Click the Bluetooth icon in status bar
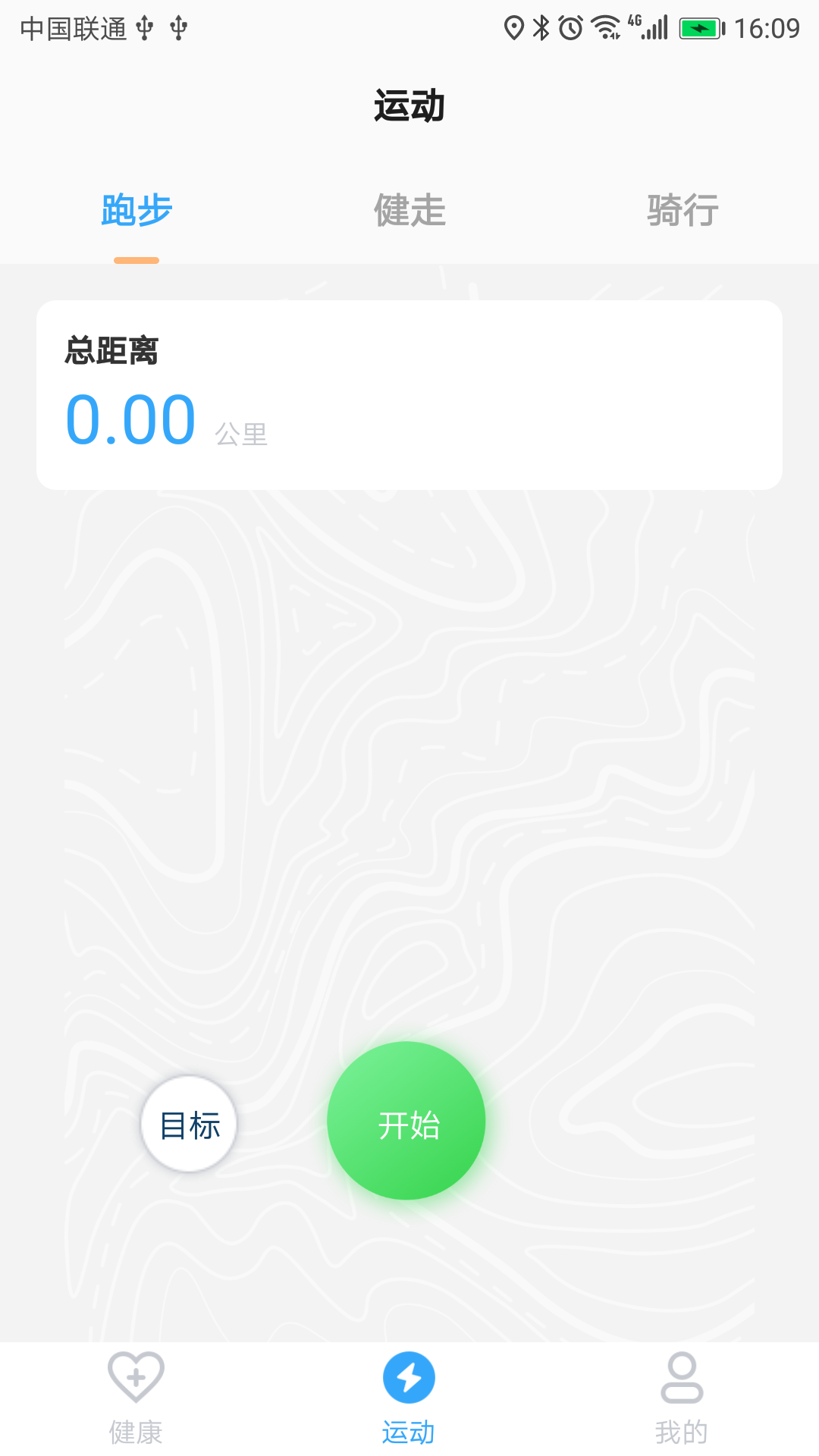This screenshot has width=819, height=1456. point(541,27)
